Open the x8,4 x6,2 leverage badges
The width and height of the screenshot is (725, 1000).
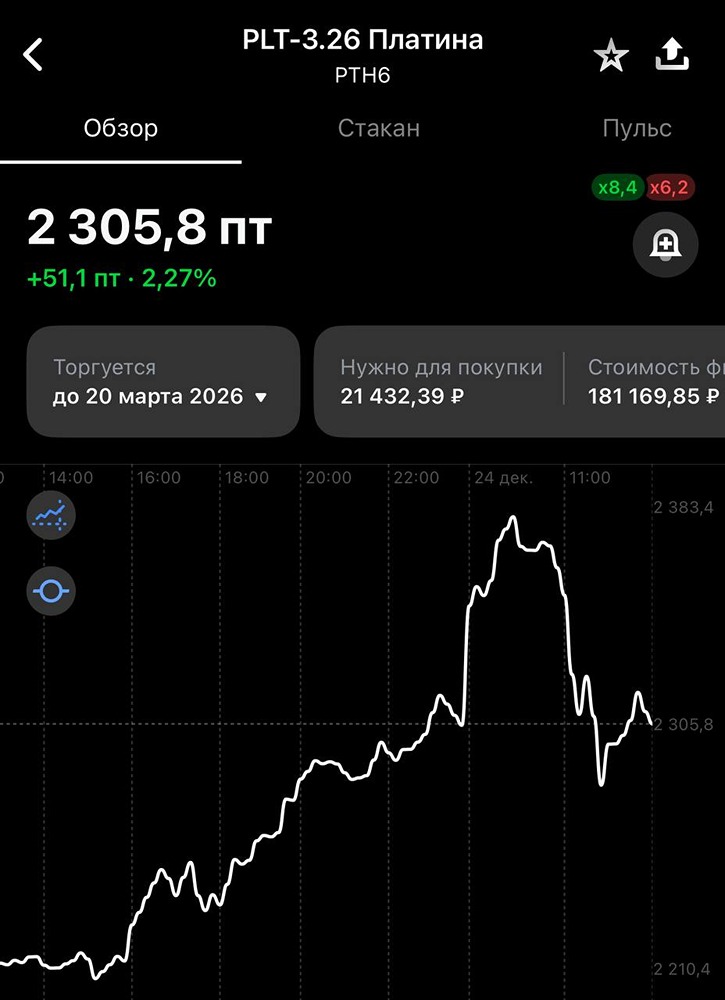coord(642,188)
